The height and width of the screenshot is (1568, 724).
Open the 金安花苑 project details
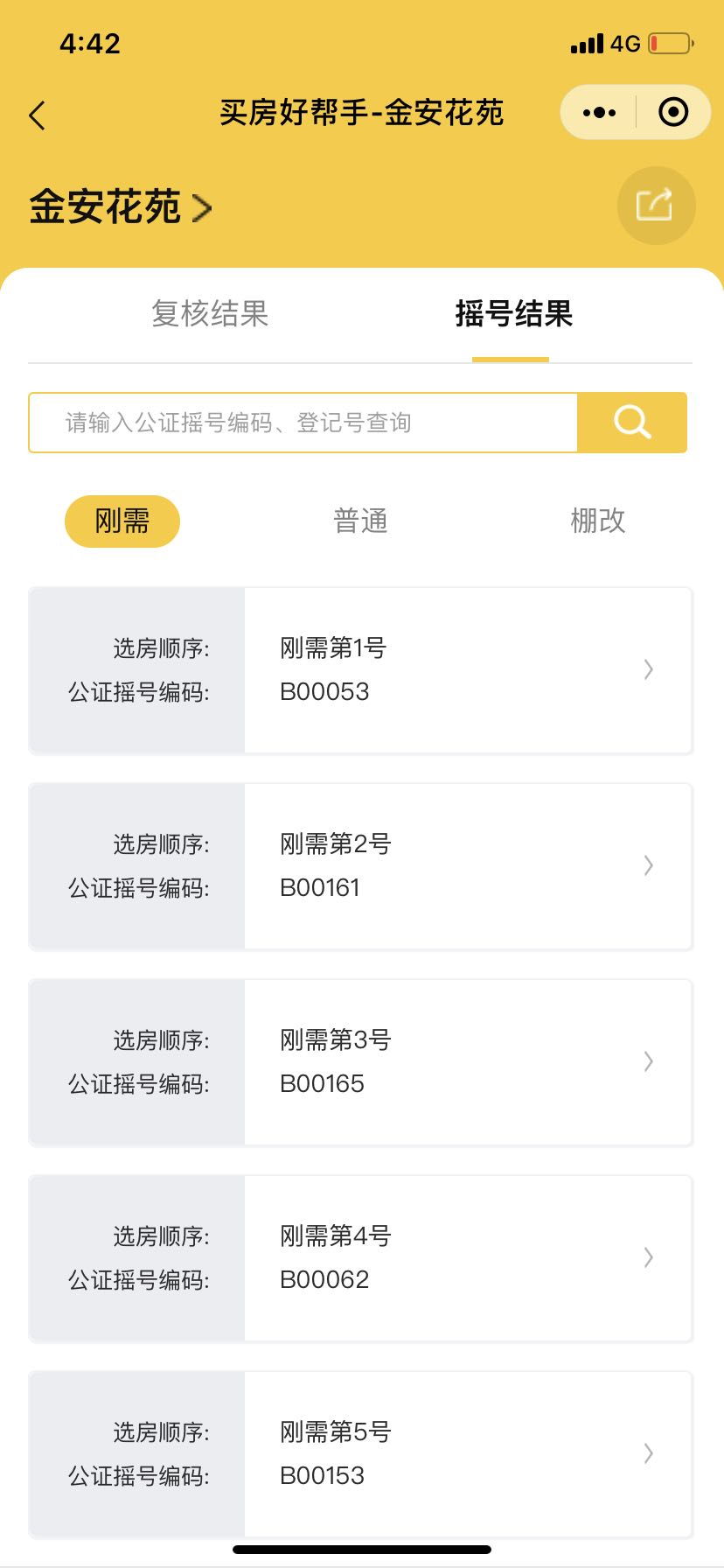click(x=121, y=207)
